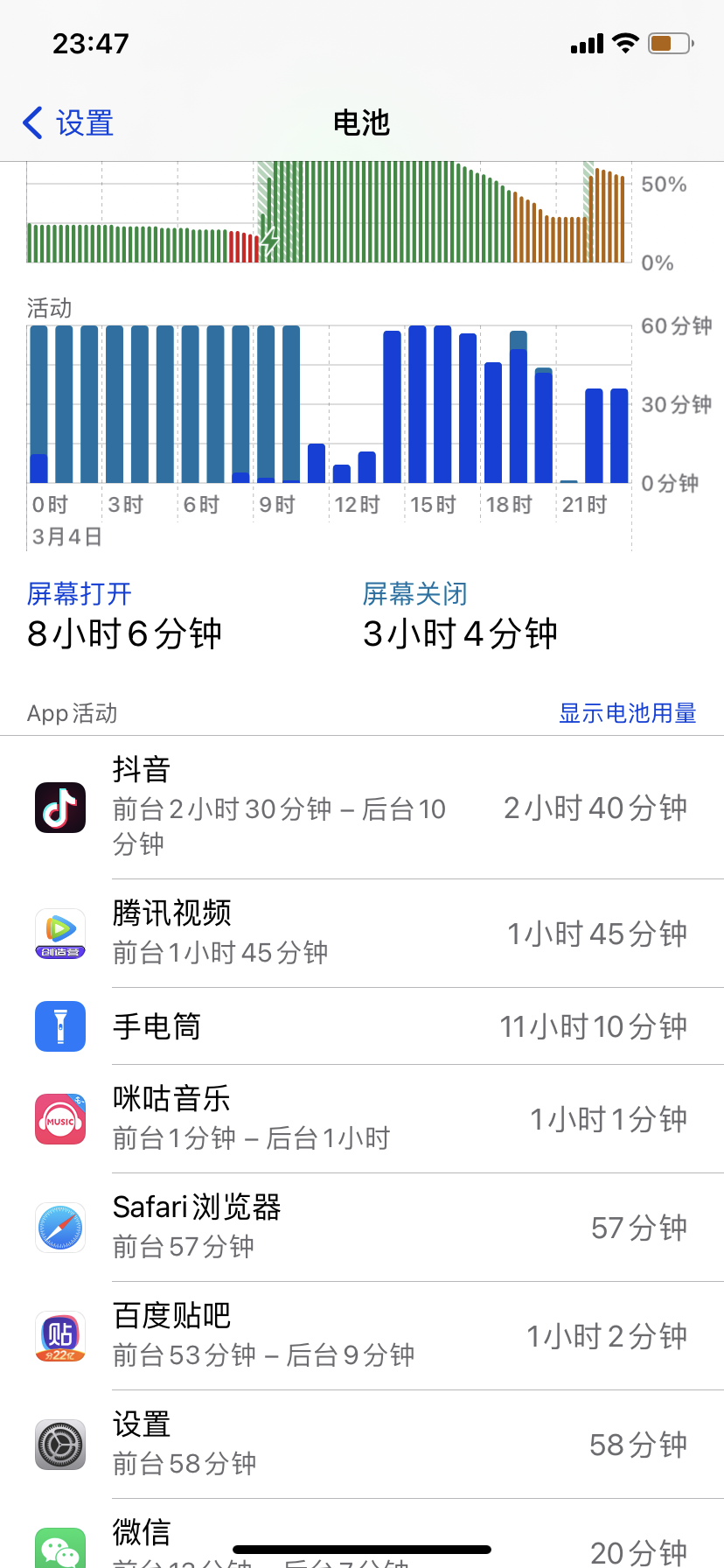
Task: Tap 百度贴吧 app row
Action: (x=362, y=1336)
